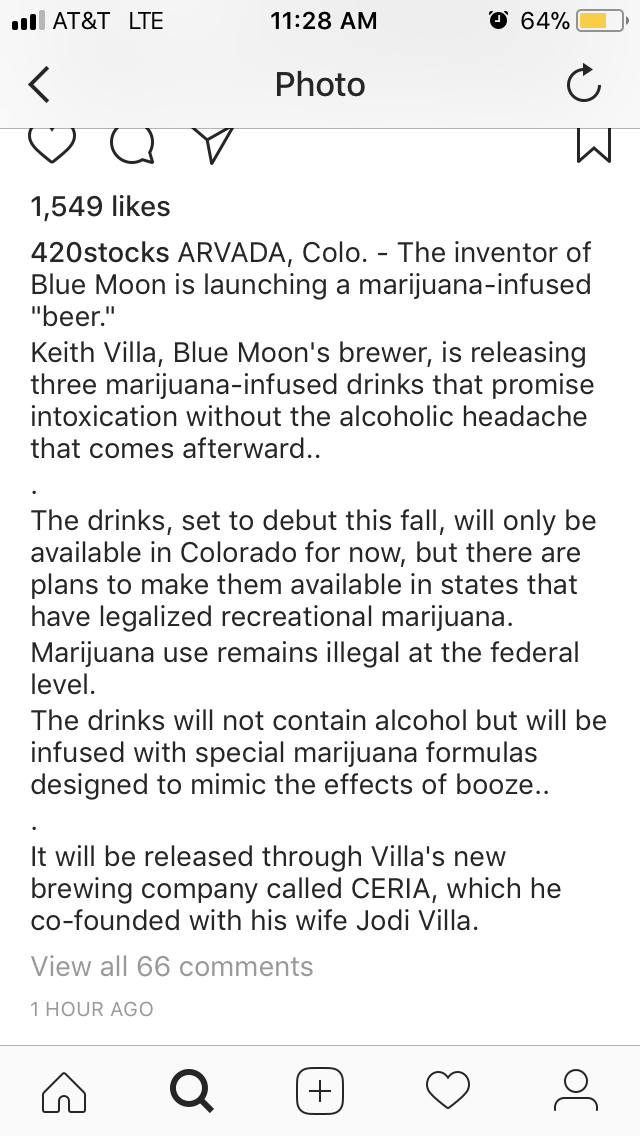The height and width of the screenshot is (1136, 640).
Task: Switch to the Home feed tab
Action: (x=62, y=1088)
